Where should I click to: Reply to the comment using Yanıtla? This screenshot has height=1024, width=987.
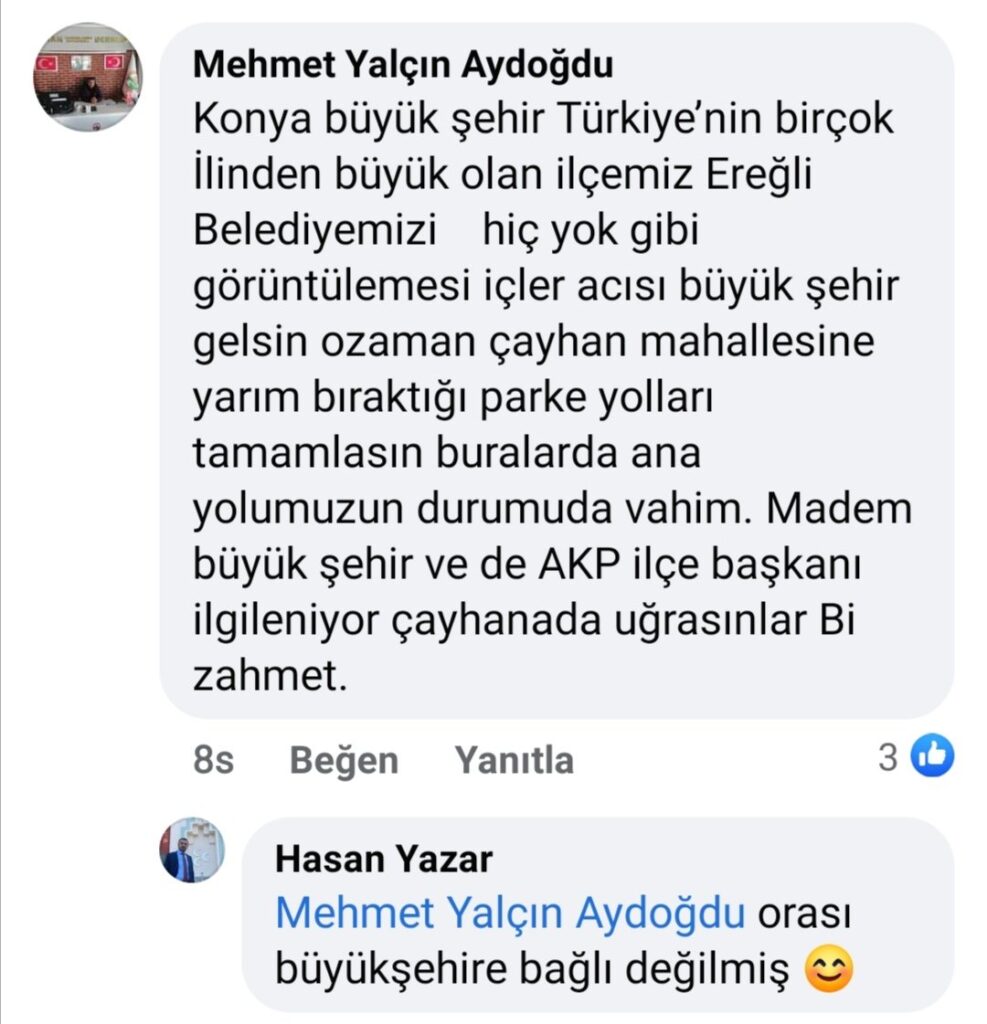(514, 761)
